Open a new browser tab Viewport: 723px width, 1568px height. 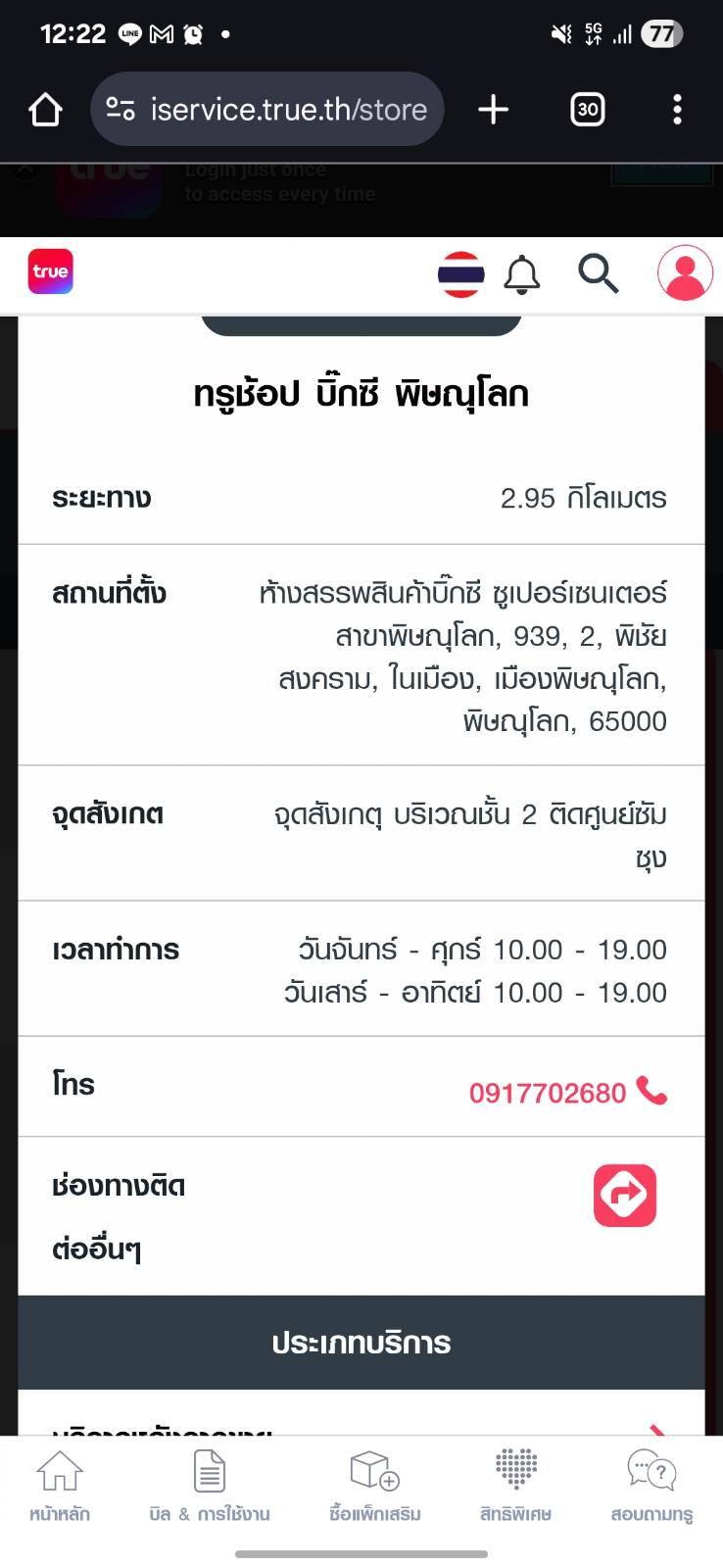(x=493, y=109)
